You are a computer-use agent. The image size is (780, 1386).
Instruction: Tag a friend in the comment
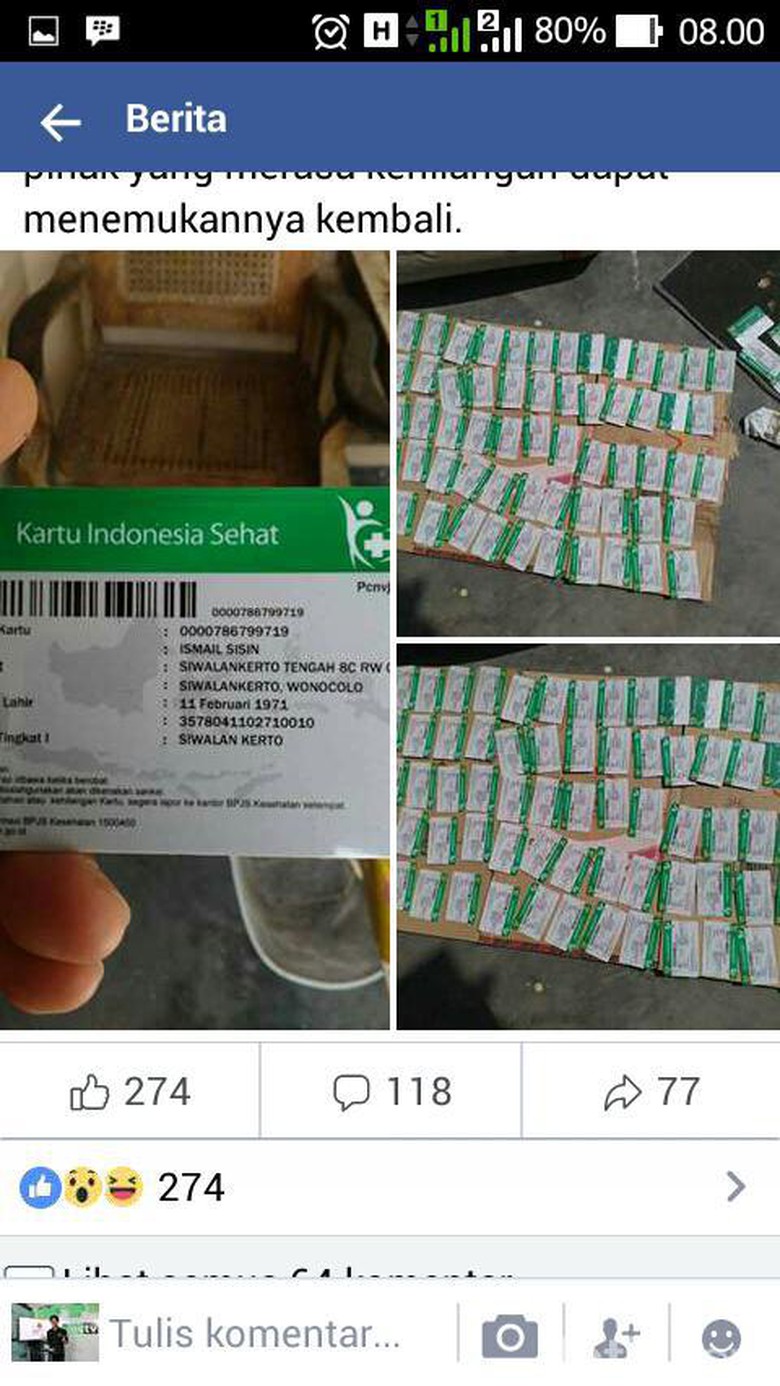616,1336
